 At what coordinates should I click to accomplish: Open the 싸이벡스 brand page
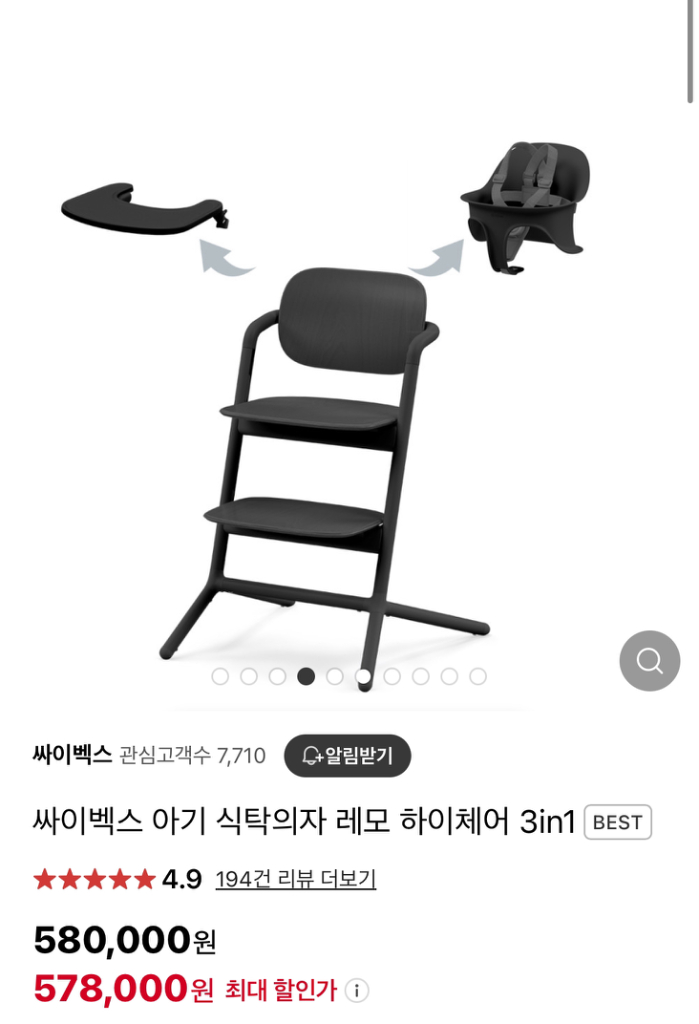(x=72, y=755)
